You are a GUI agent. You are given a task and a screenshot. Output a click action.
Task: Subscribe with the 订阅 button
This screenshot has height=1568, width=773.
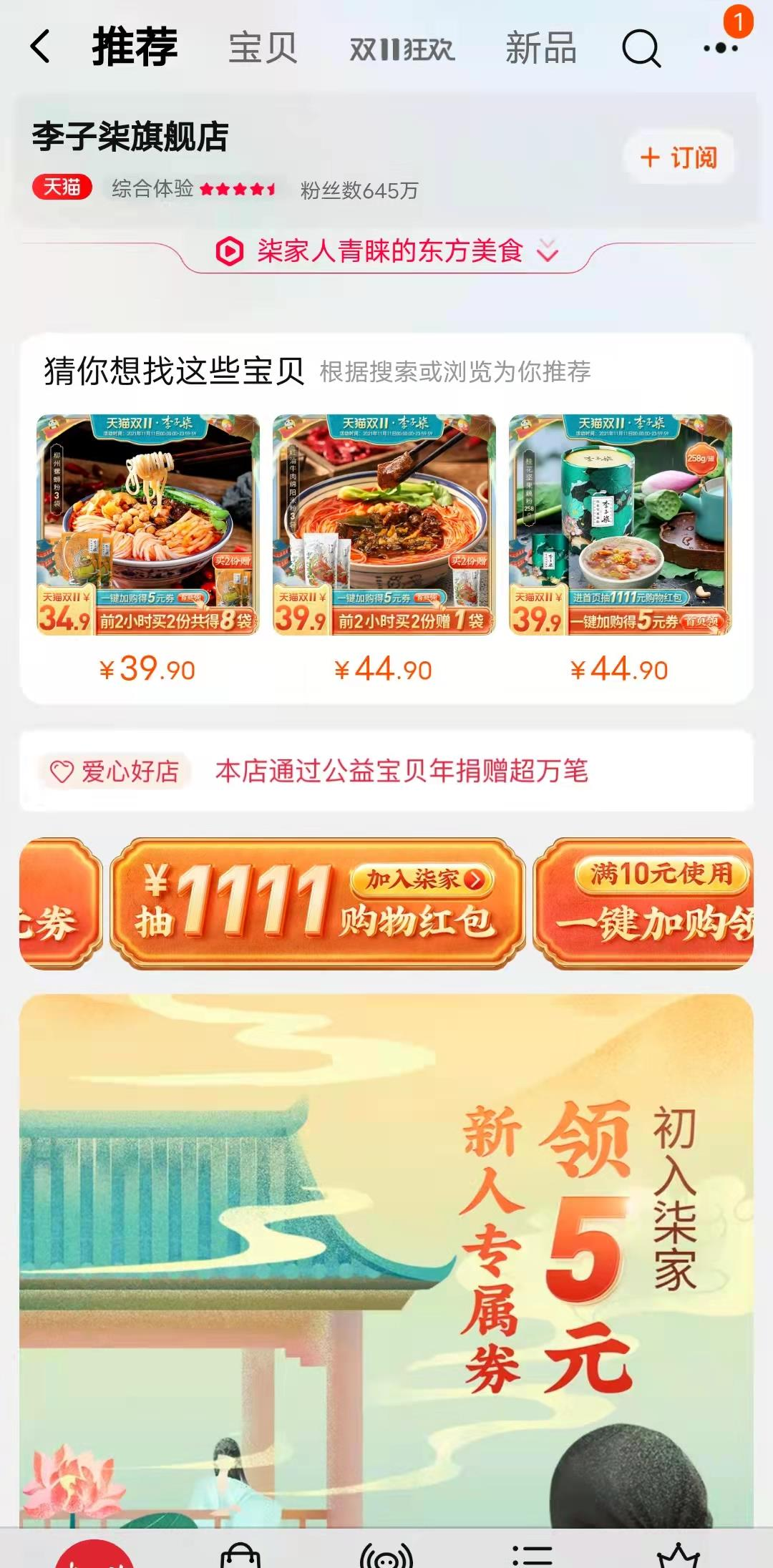[x=678, y=157]
